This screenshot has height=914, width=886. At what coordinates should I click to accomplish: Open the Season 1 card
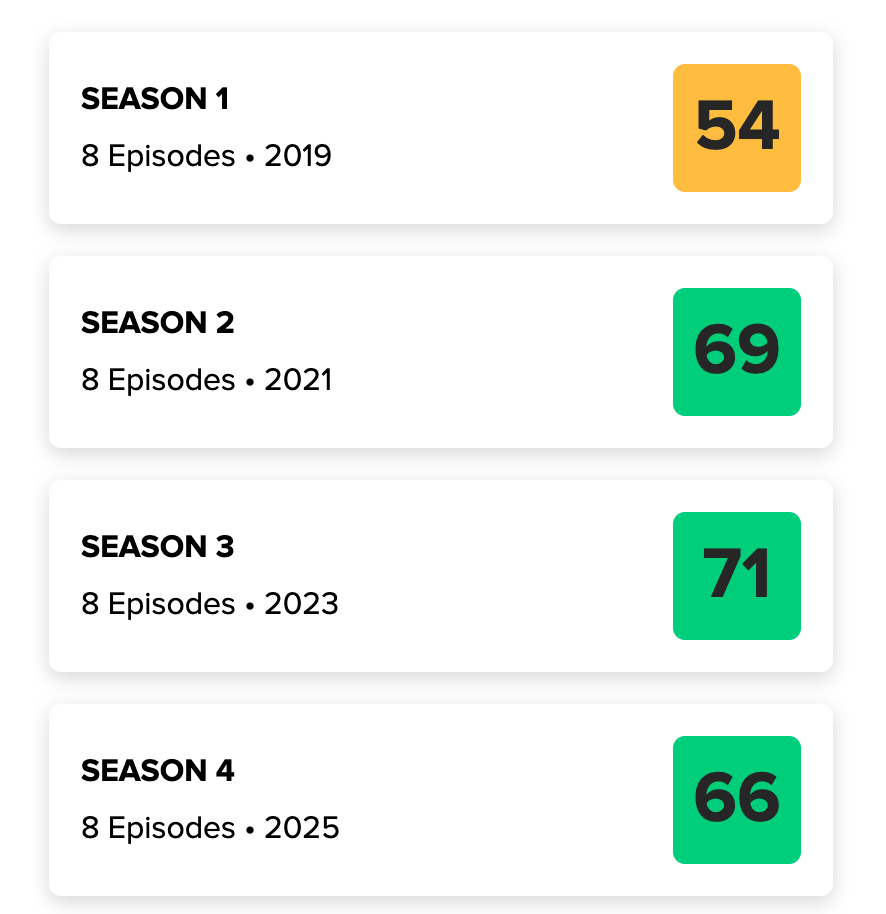coord(440,128)
